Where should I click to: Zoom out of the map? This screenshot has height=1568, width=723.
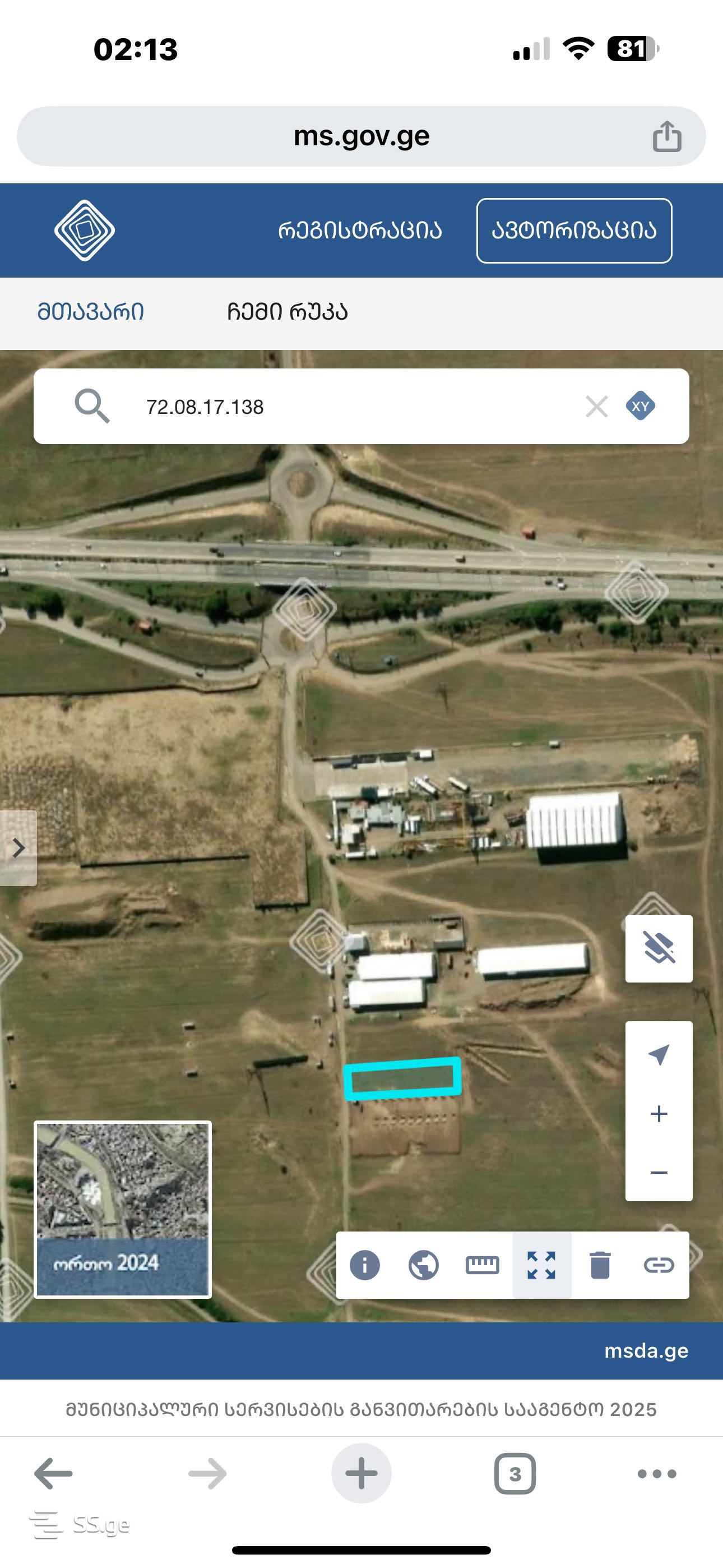tap(659, 1172)
